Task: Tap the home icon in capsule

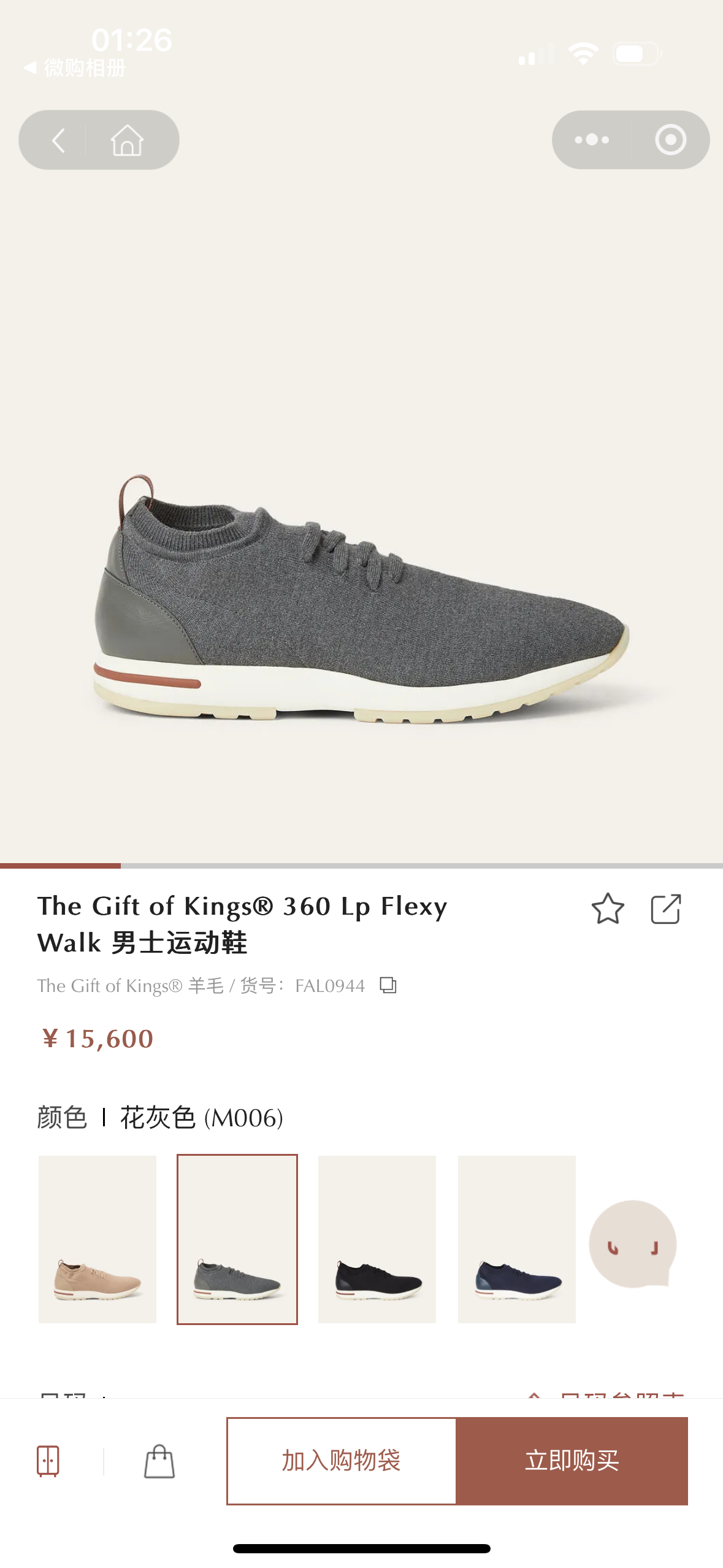Action: point(127,140)
